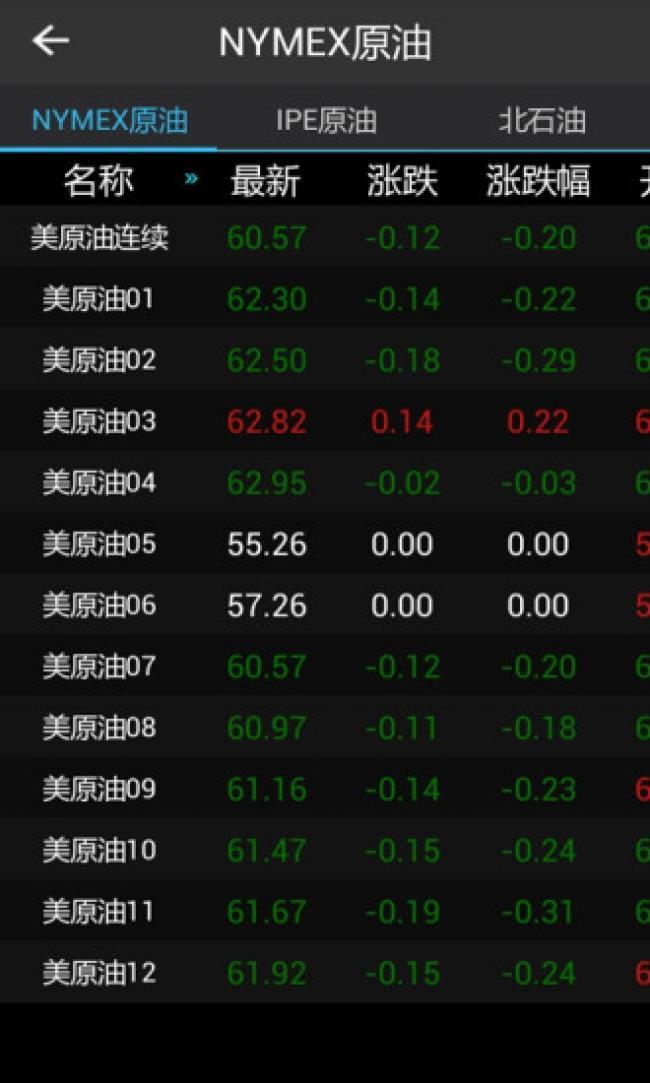The width and height of the screenshot is (650, 1083).
Task: Open the 美原油07 contract
Action: 325,666
